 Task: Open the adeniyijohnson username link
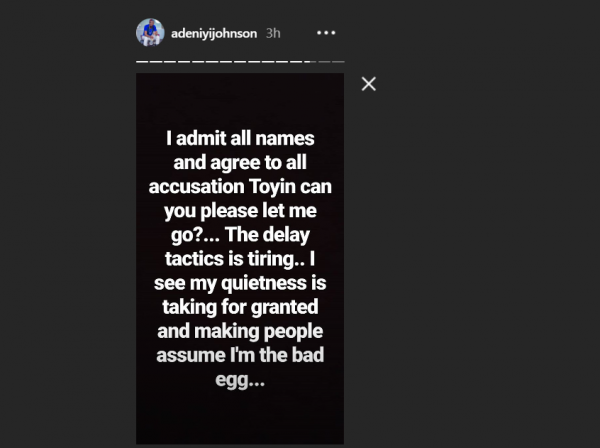point(211,33)
